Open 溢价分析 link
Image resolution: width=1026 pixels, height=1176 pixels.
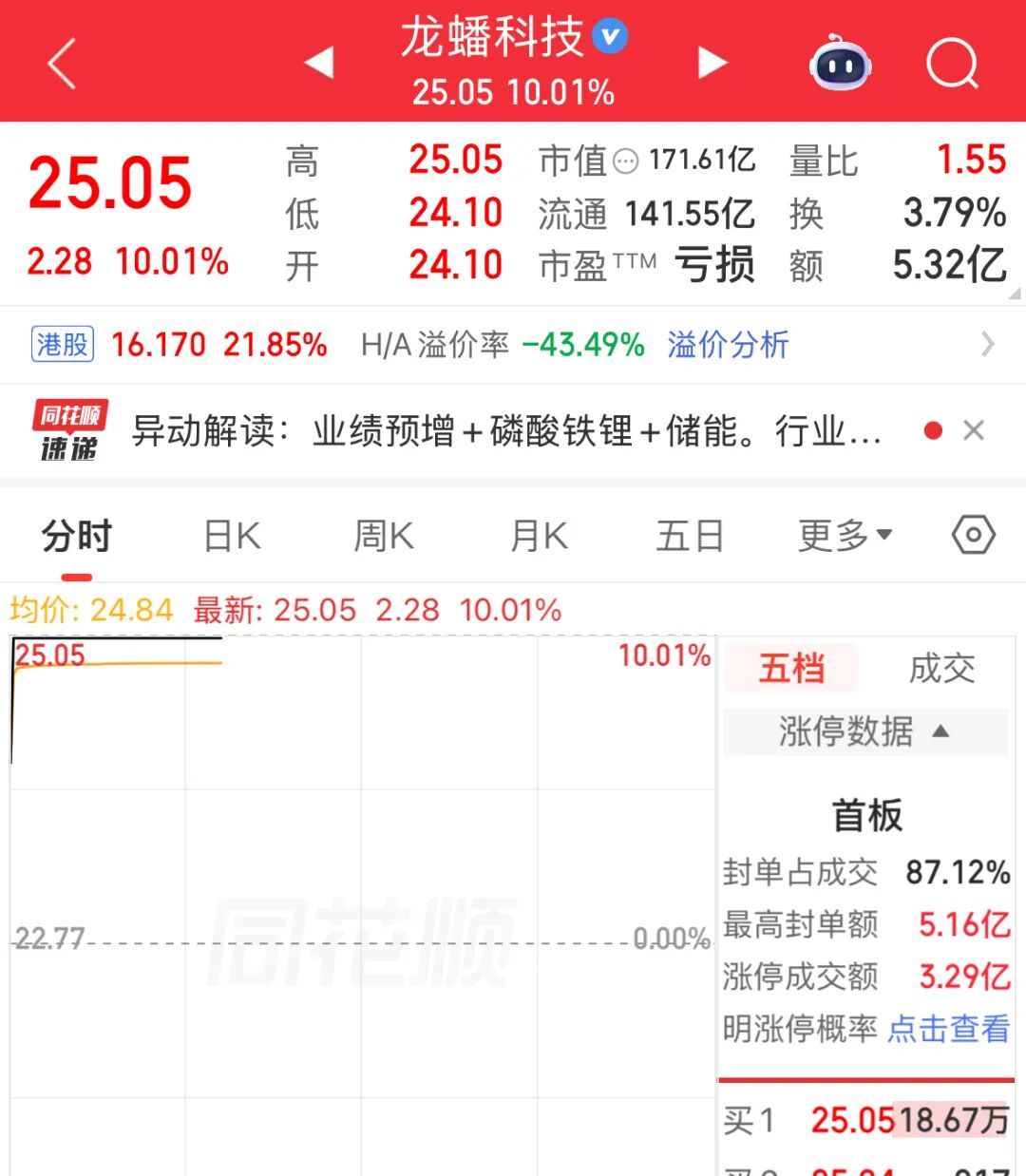click(728, 345)
